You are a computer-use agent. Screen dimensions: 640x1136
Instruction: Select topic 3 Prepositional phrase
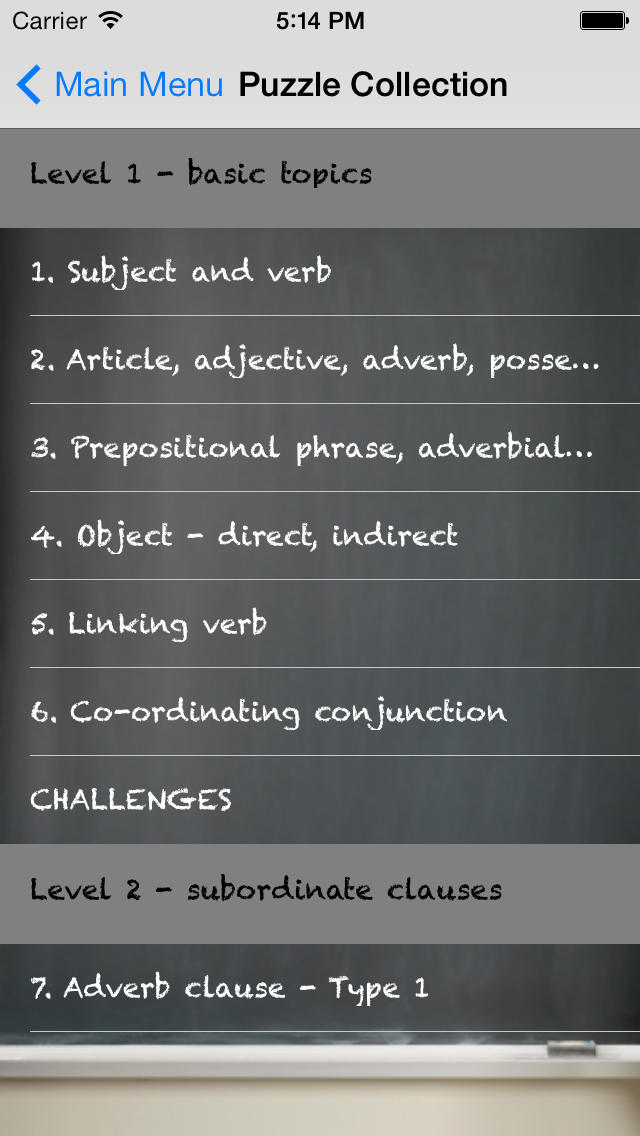(x=320, y=448)
